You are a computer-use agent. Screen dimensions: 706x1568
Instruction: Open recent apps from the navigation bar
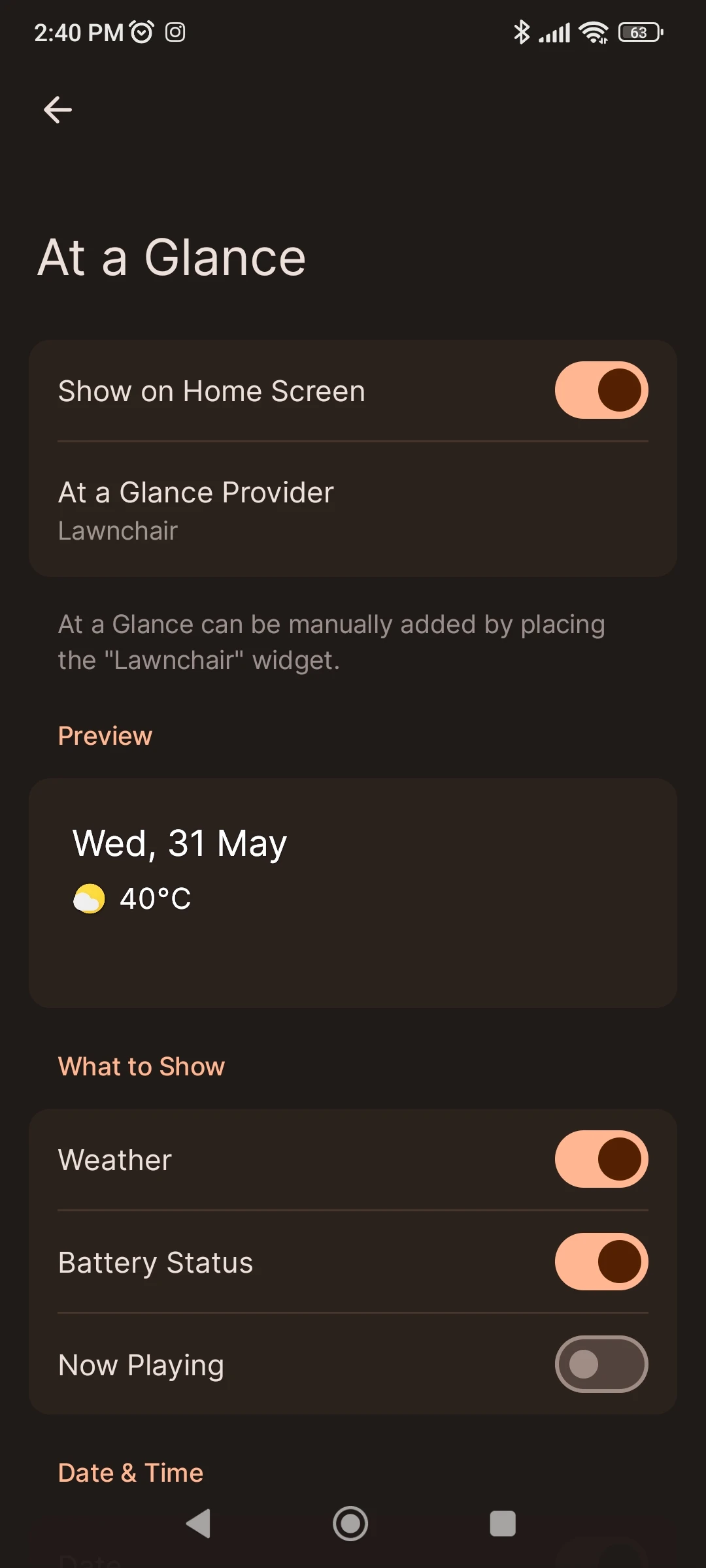tap(503, 1524)
